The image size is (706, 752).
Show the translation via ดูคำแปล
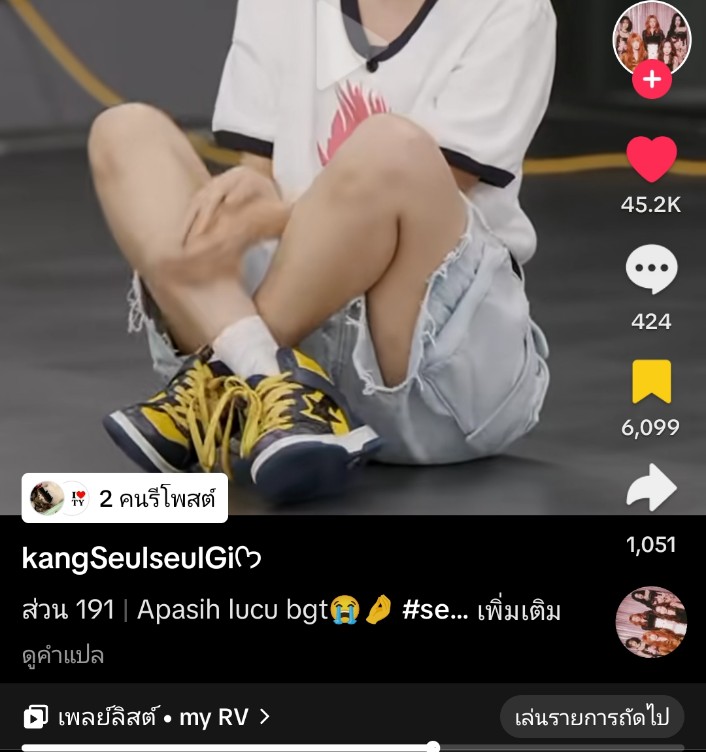click(x=63, y=655)
